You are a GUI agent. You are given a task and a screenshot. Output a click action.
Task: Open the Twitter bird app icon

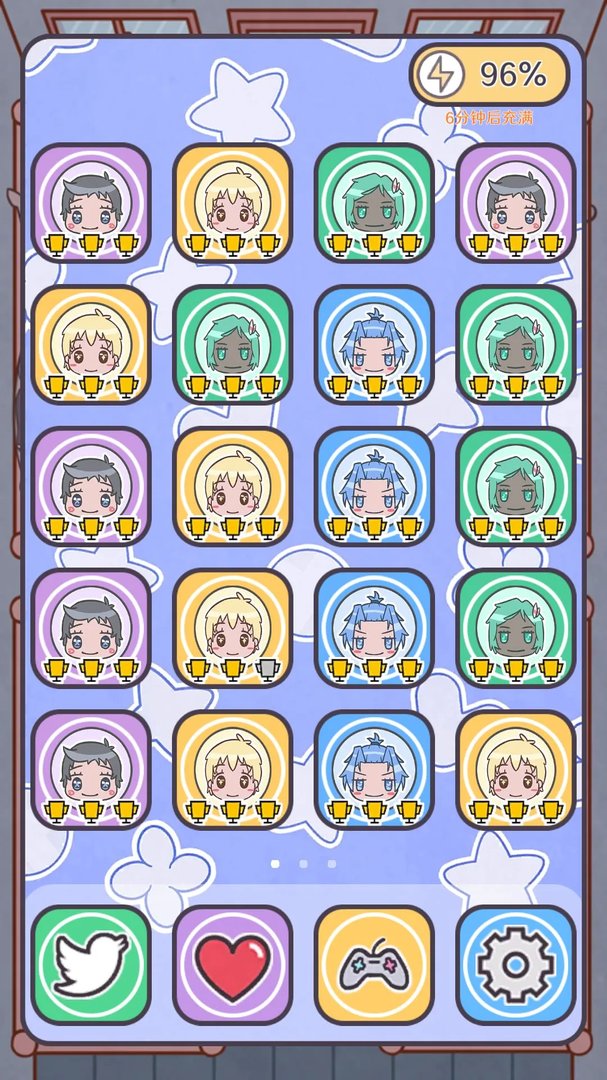pos(91,964)
